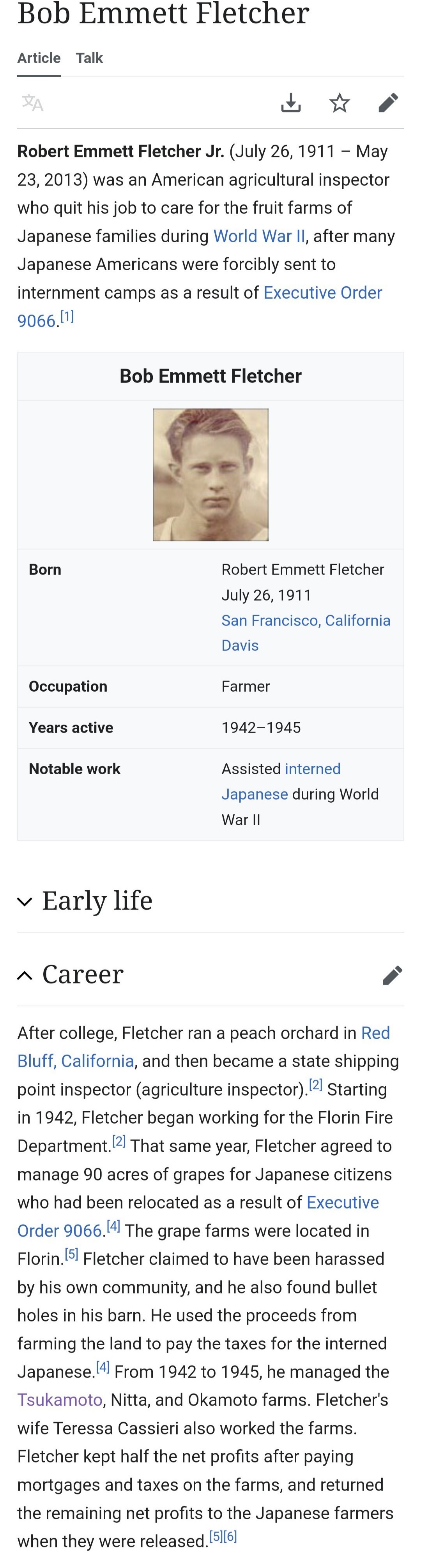Collapse the Career section

[x=25, y=975]
